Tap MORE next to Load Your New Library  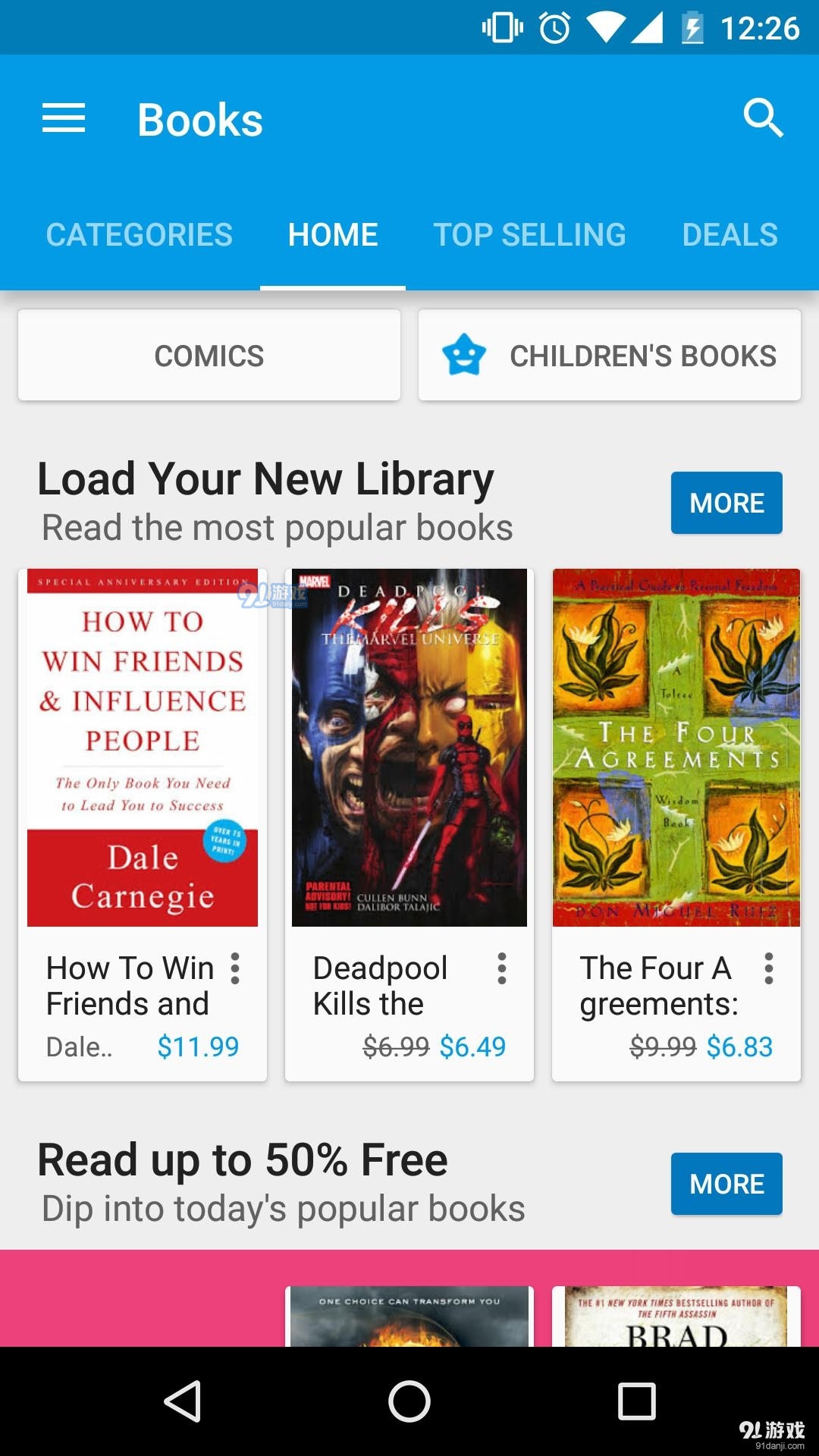click(726, 503)
